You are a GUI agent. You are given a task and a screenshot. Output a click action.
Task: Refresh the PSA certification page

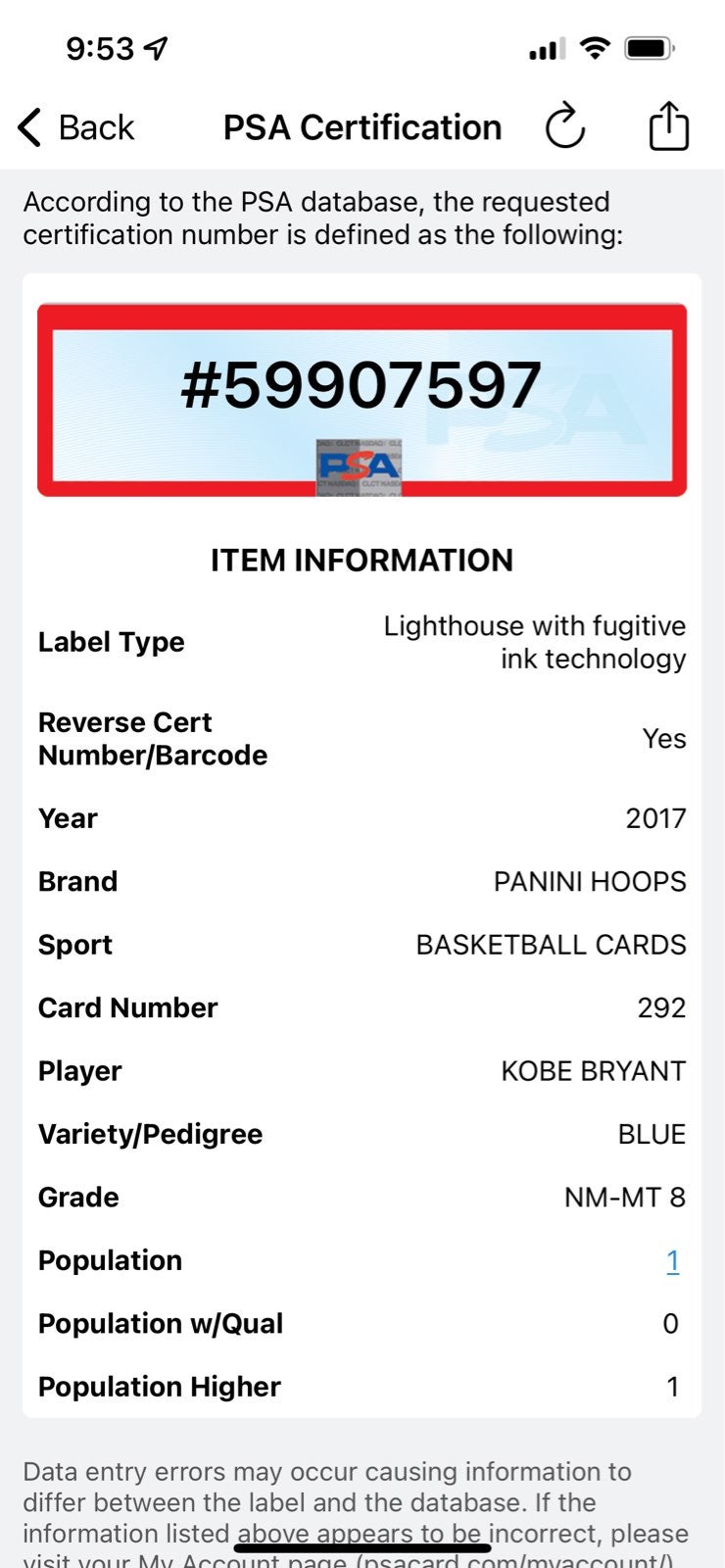[x=565, y=126]
